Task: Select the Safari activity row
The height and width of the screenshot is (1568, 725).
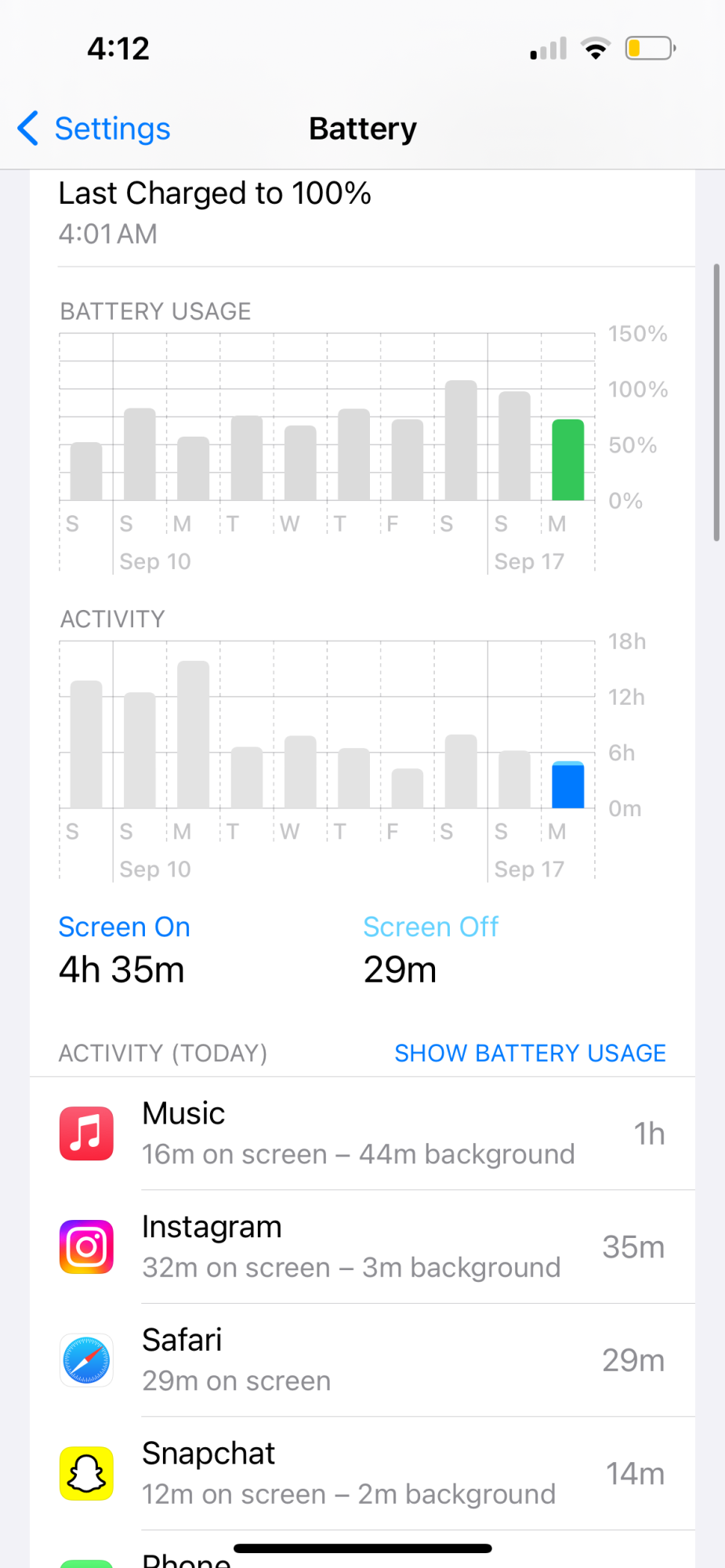Action: [x=362, y=1360]
